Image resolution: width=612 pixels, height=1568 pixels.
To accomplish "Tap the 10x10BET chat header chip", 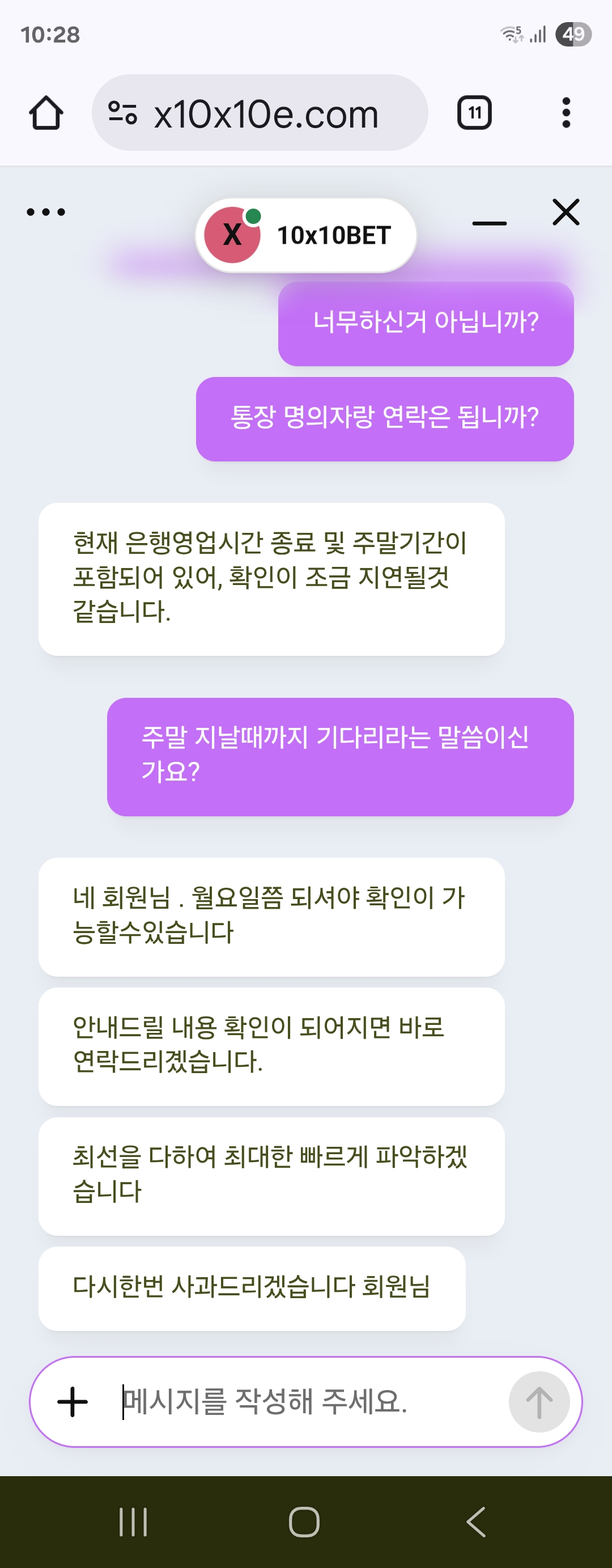I will (306, 236).
